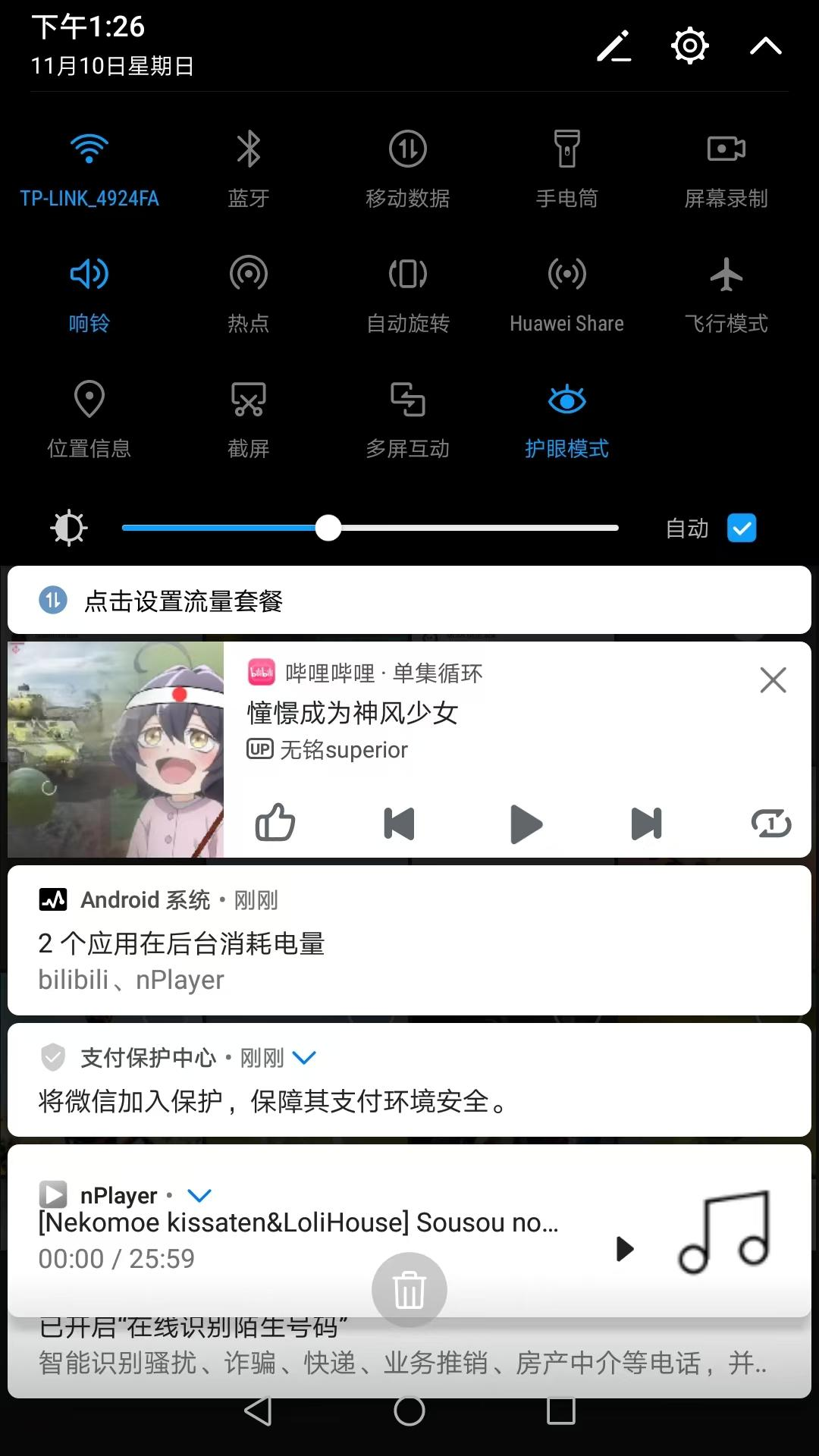Viewport: 819px width, 1456px height.
Task: Uncheck auto brightness (自动) checkbox
Action: click(742, 528)
